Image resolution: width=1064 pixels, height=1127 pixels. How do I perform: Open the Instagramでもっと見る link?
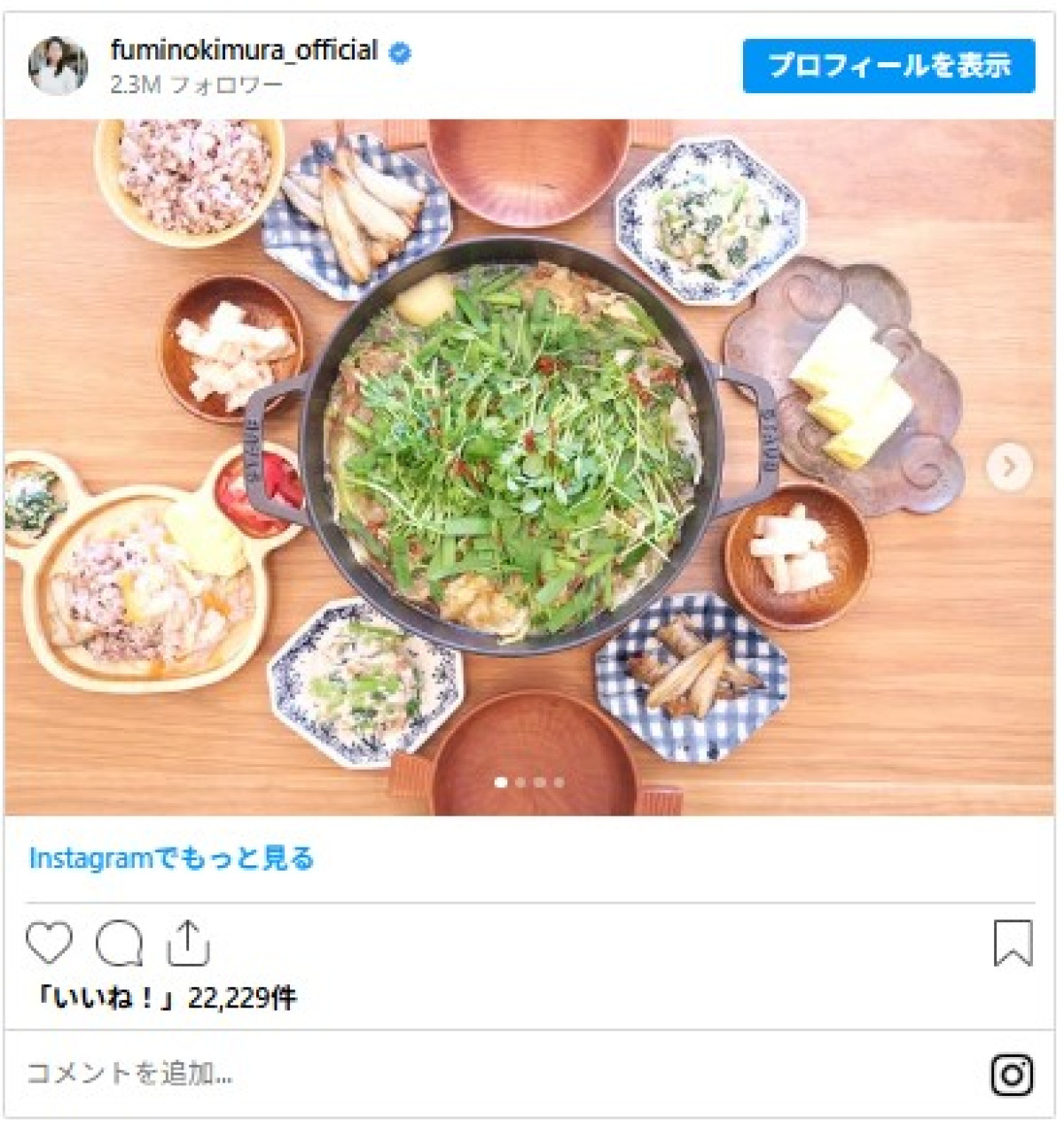pyautogui.click(x=171, y=858)
